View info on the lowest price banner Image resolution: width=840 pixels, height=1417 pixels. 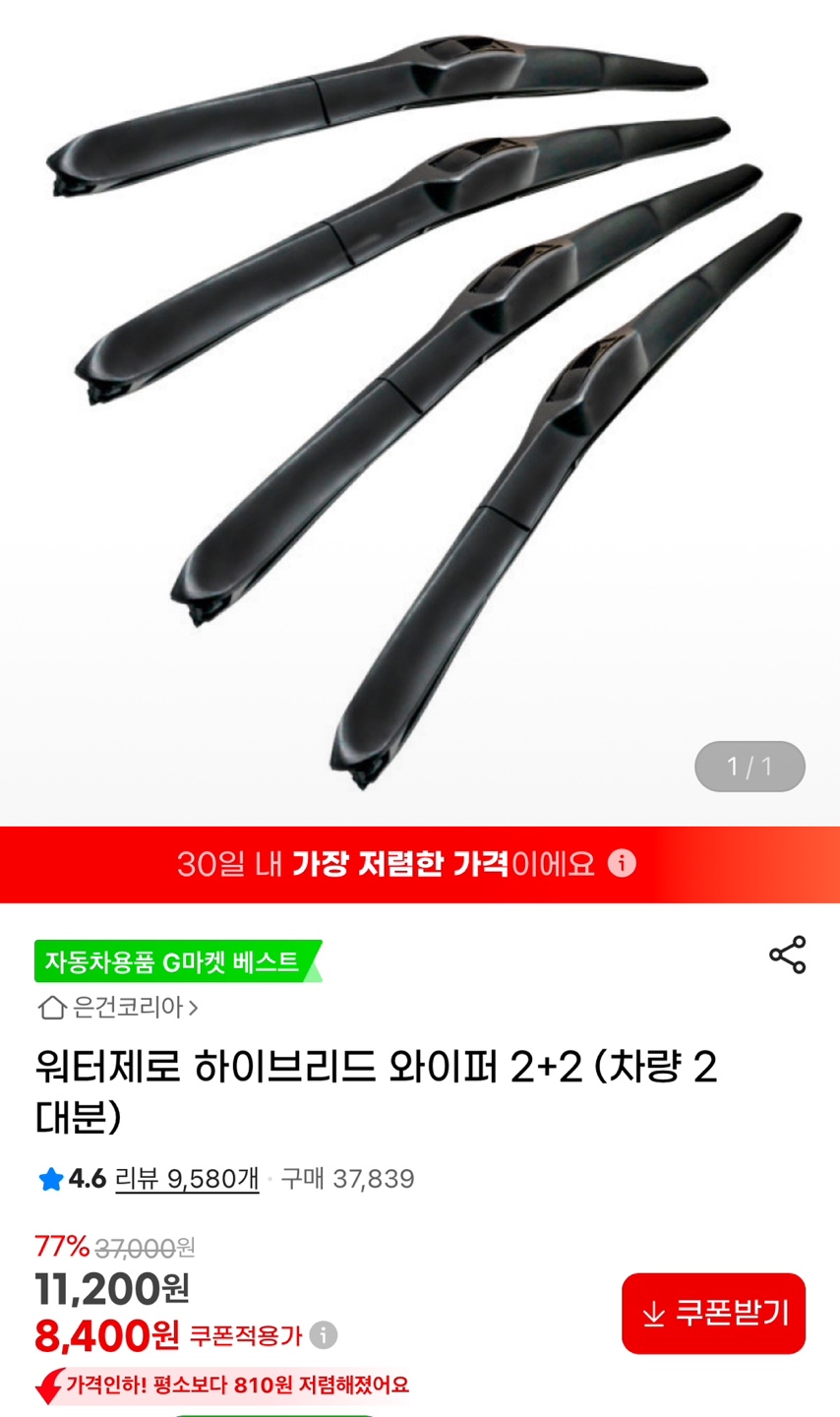coord(622,864)
